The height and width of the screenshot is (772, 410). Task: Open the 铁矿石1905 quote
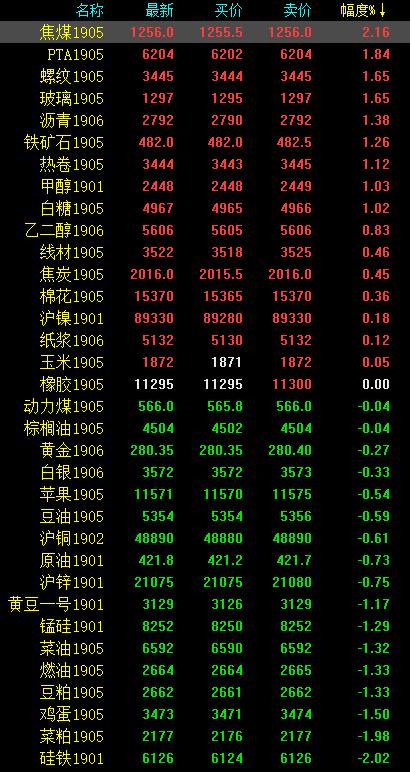coord(205,142)
